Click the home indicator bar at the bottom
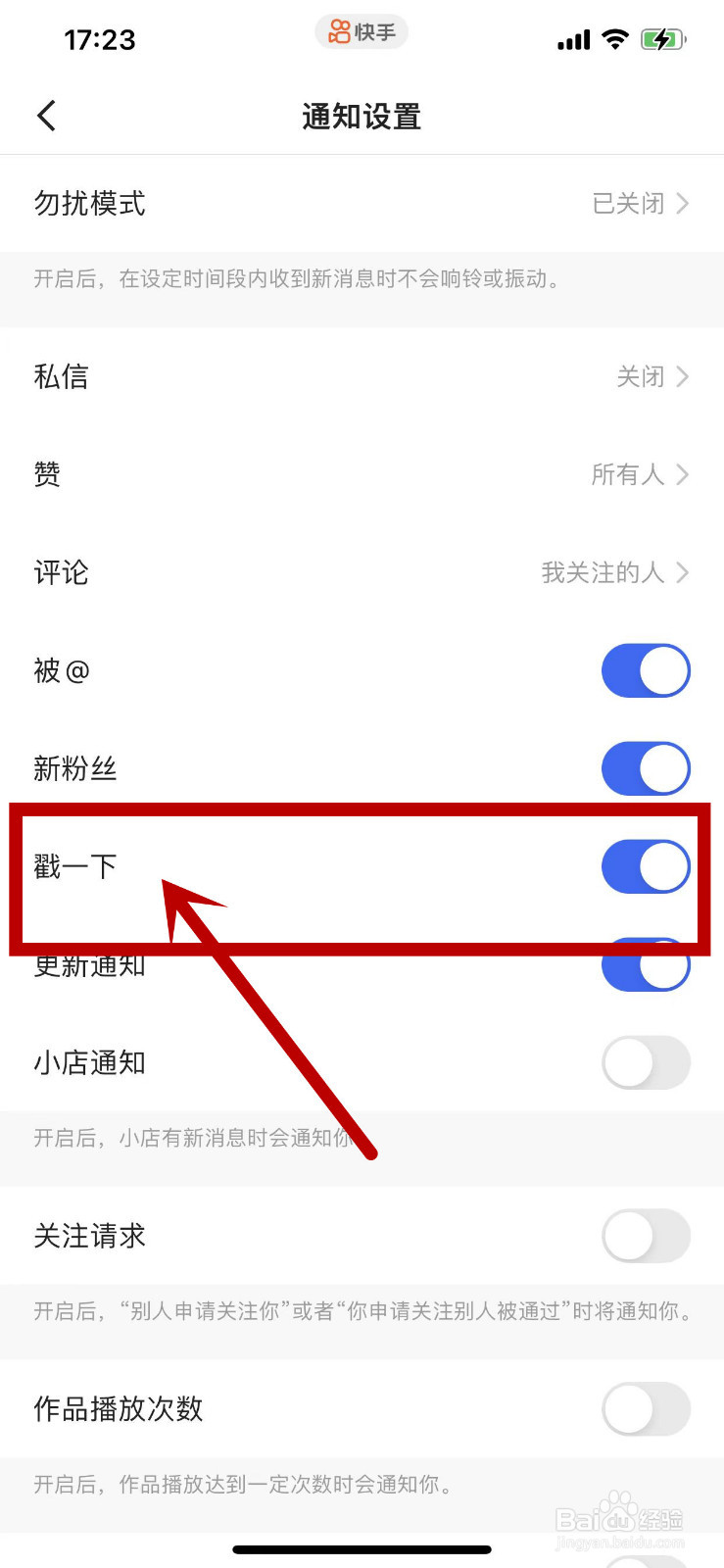The height and width of the screenshot is (1568, 724). [x=362, y=1550]
